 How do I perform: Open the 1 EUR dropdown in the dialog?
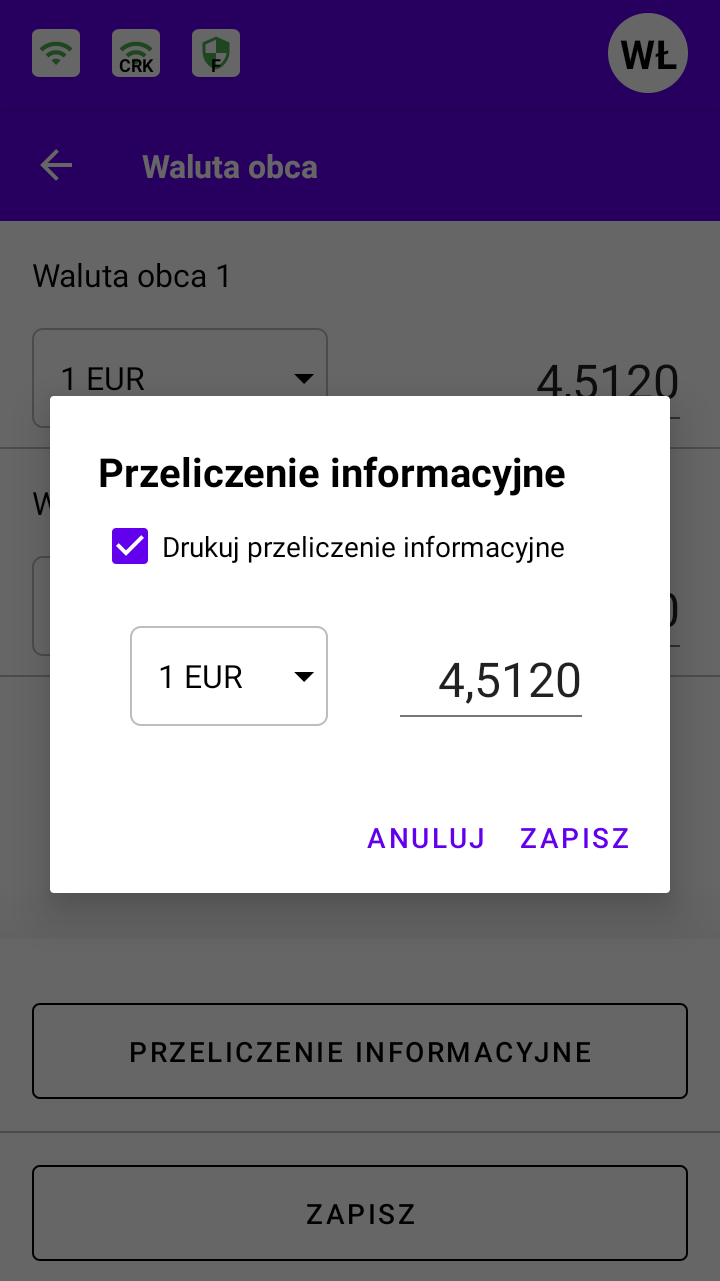tap(229, 676)
